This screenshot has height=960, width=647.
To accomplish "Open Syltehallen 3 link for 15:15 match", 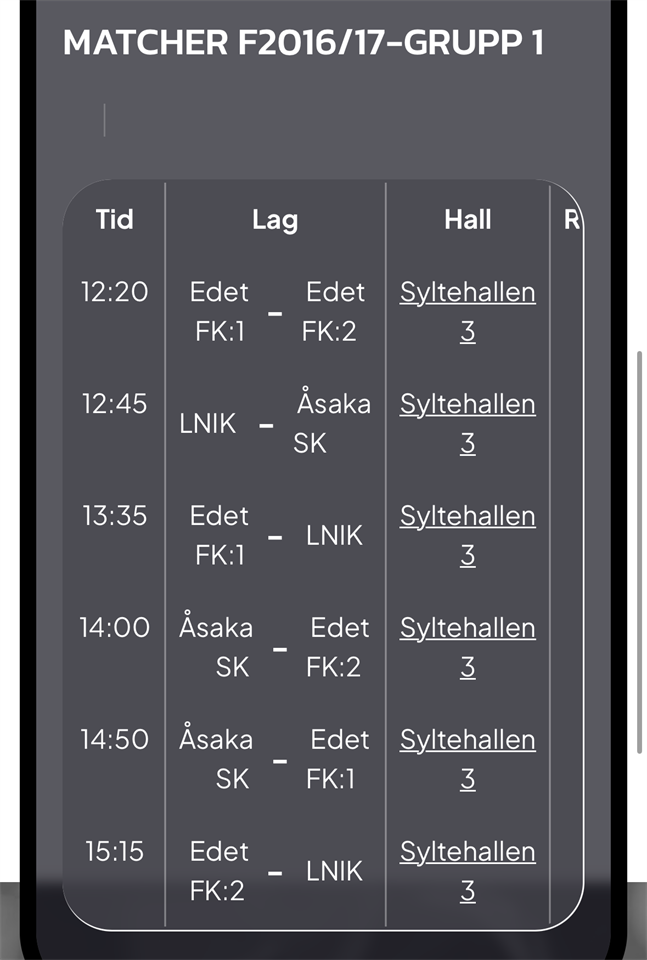I will pyautogui.click(x=467, y=853).
